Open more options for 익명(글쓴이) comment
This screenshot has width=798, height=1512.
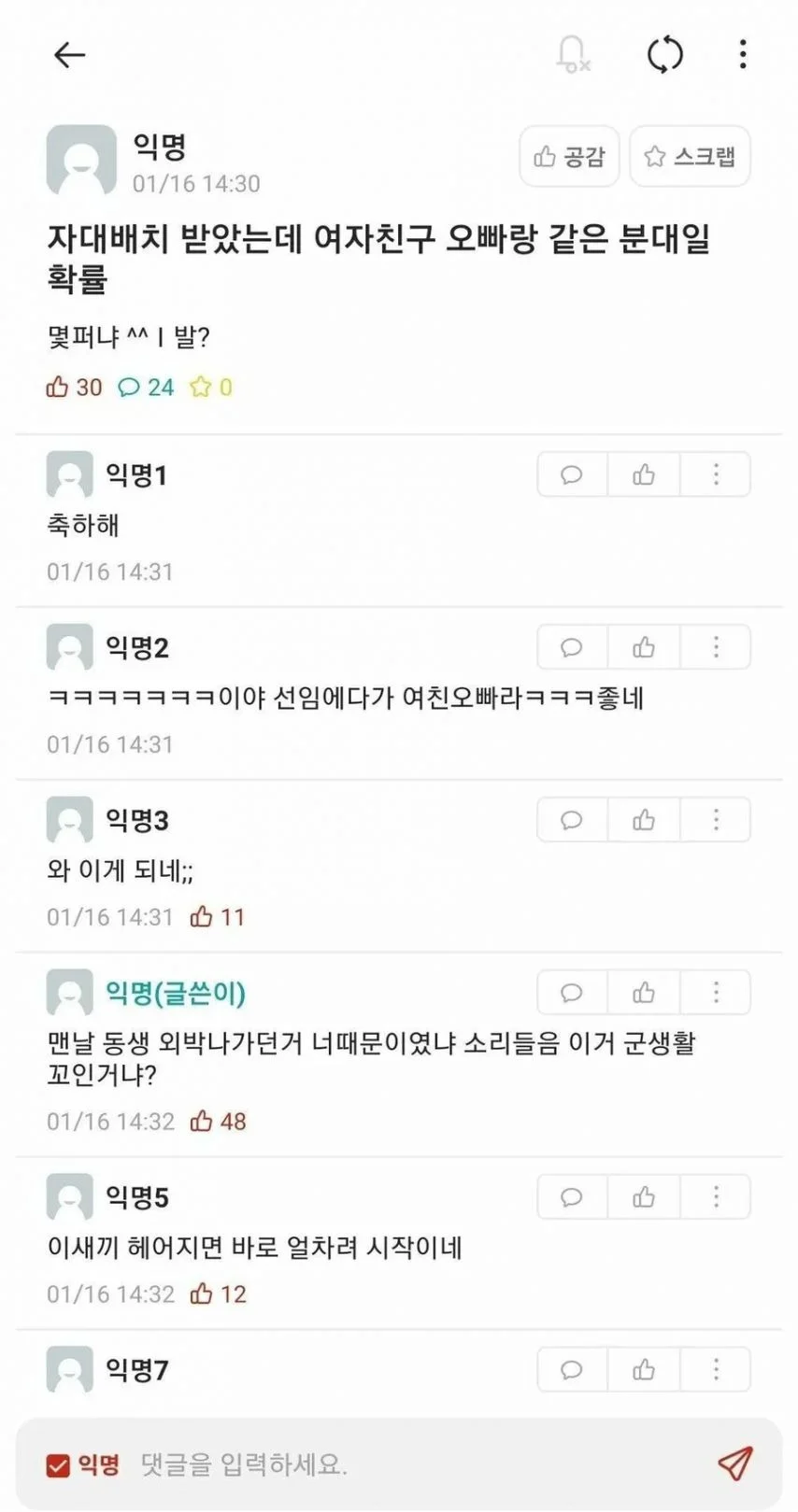point(716,993)
